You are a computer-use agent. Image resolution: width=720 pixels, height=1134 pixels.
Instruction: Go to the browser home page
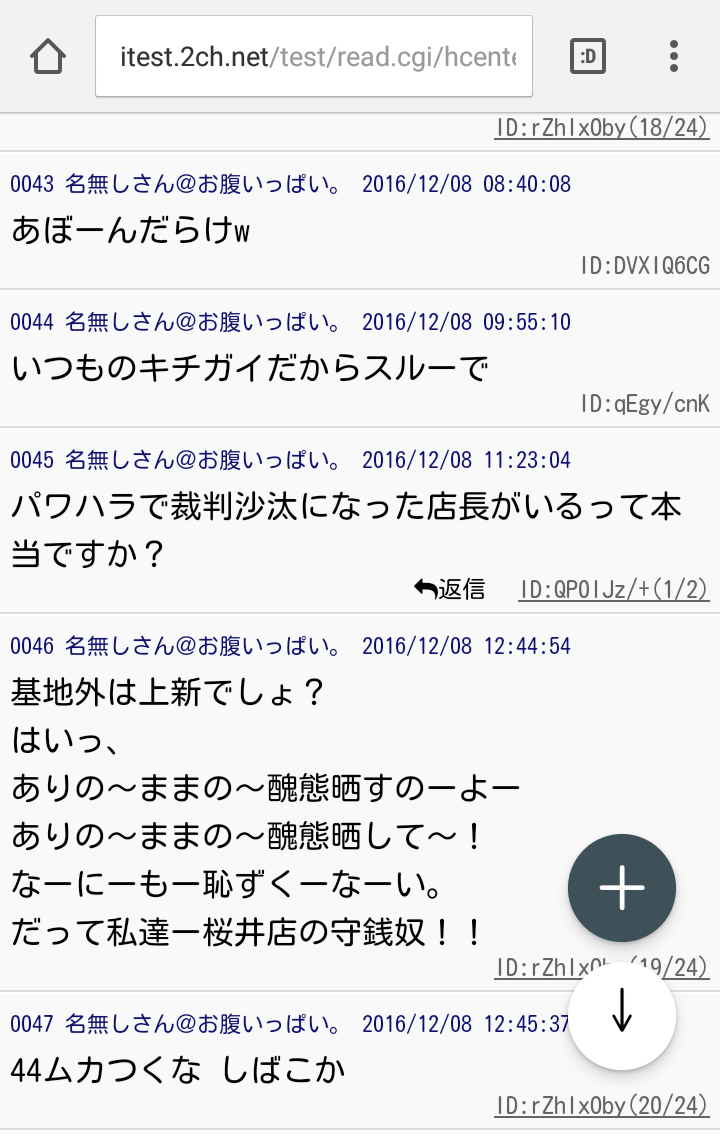[x=48, y=56]
